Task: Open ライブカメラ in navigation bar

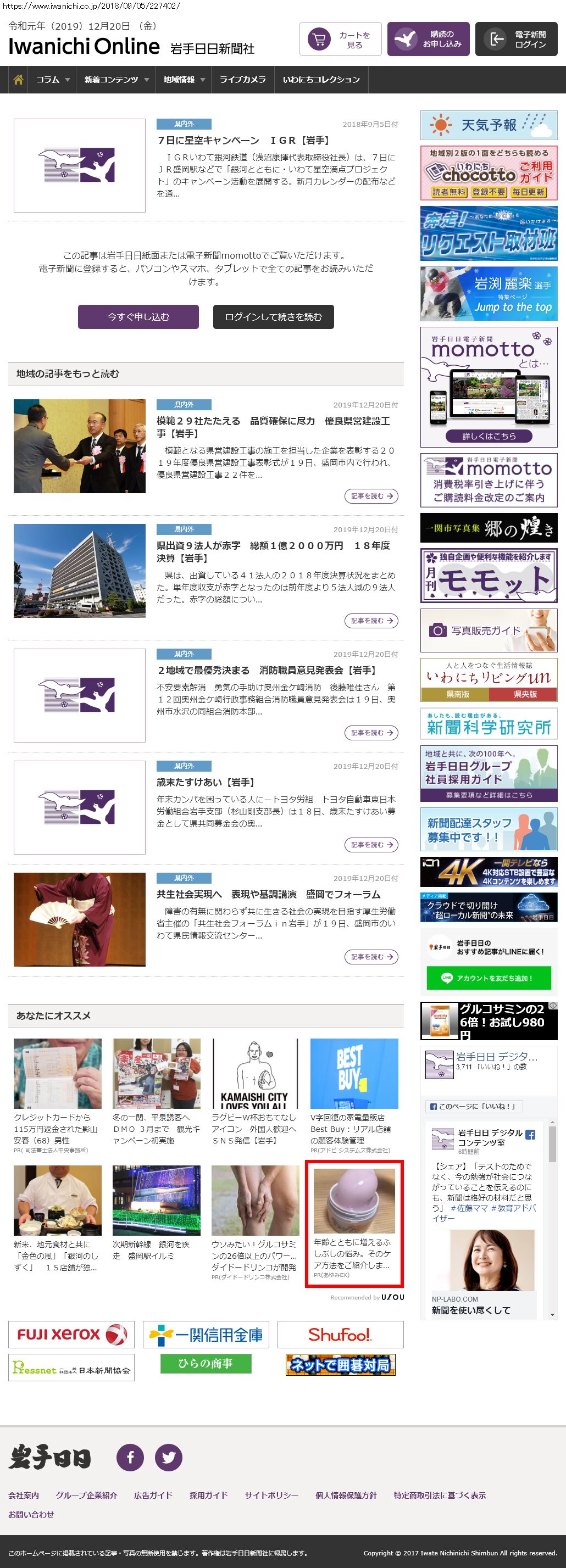Action: pyautogui.click(x=242, y=80)
